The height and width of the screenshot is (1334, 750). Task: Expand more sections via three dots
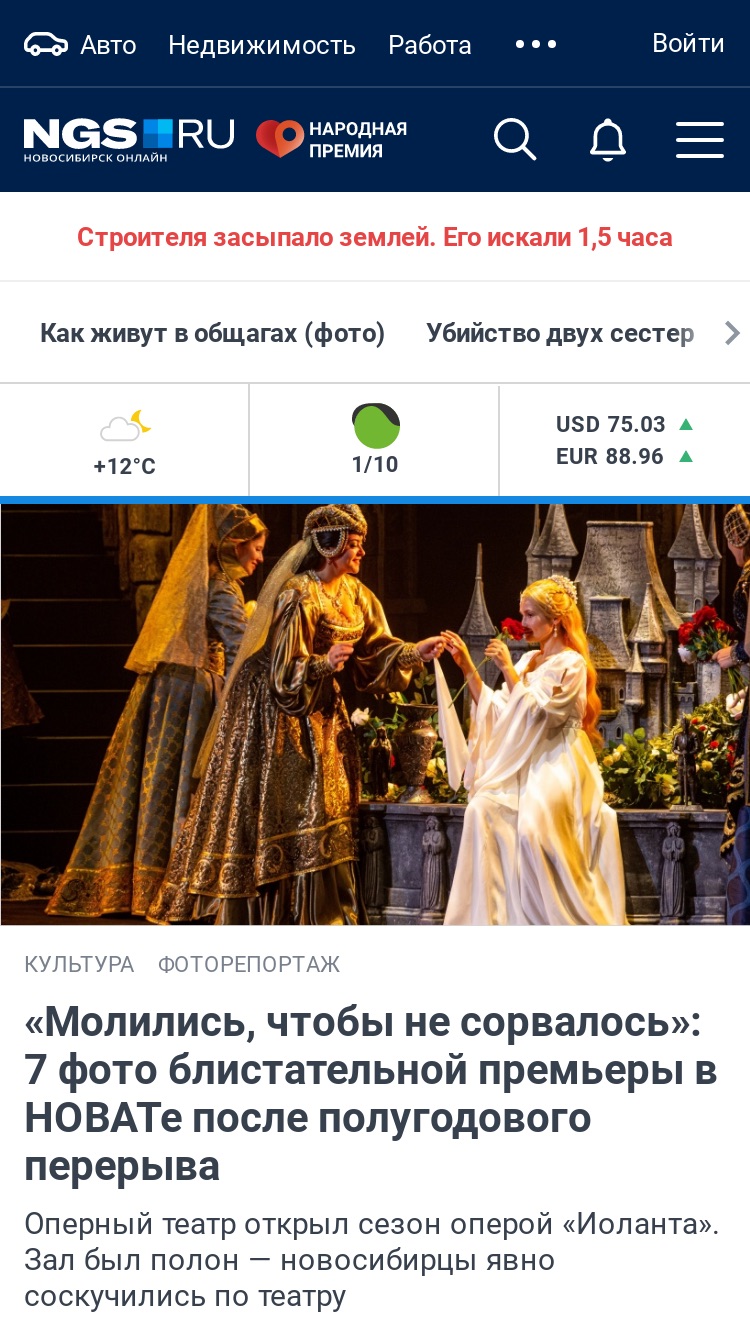536,45
